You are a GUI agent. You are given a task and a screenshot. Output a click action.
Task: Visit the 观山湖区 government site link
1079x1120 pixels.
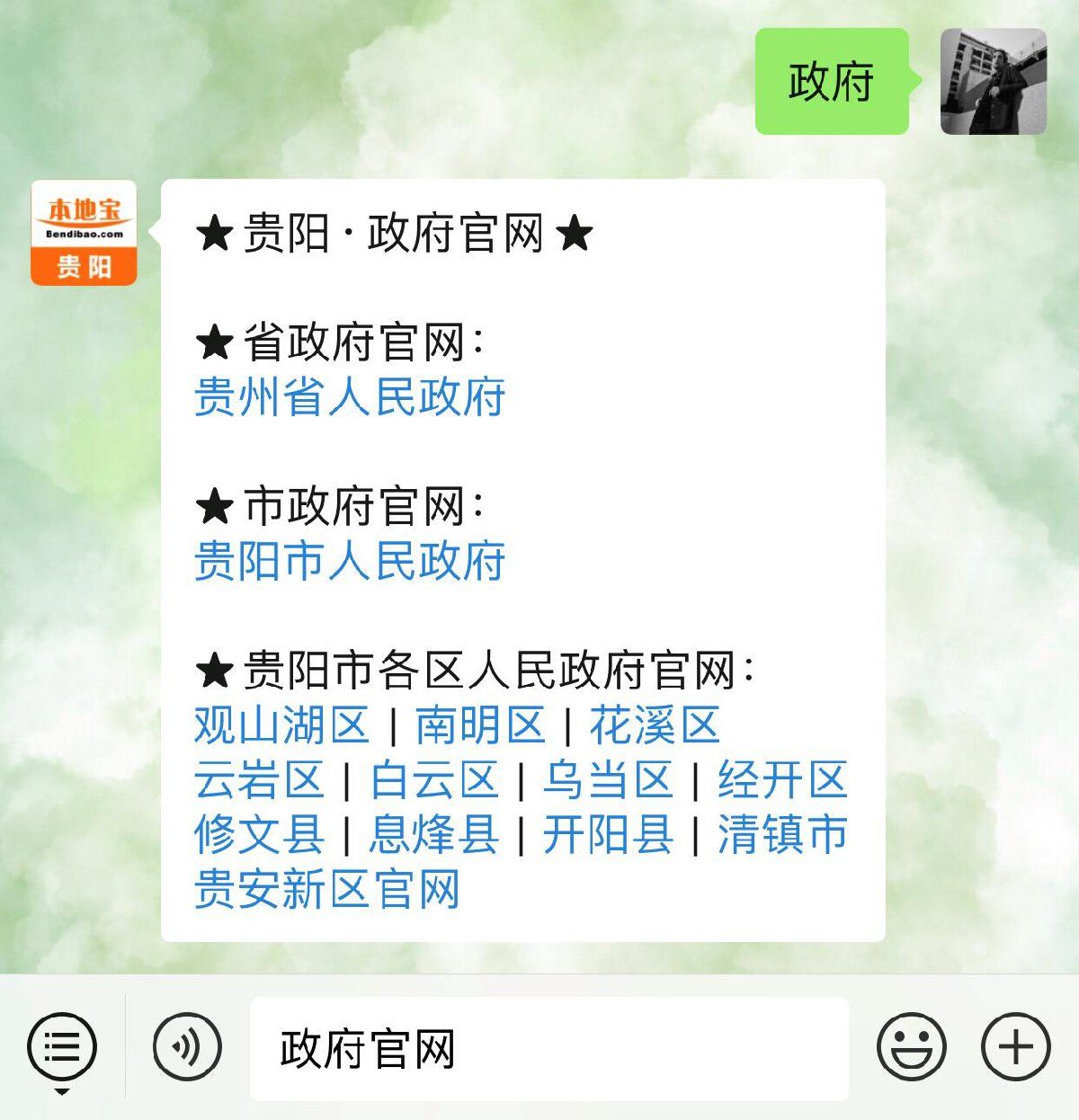coord(281,725)
